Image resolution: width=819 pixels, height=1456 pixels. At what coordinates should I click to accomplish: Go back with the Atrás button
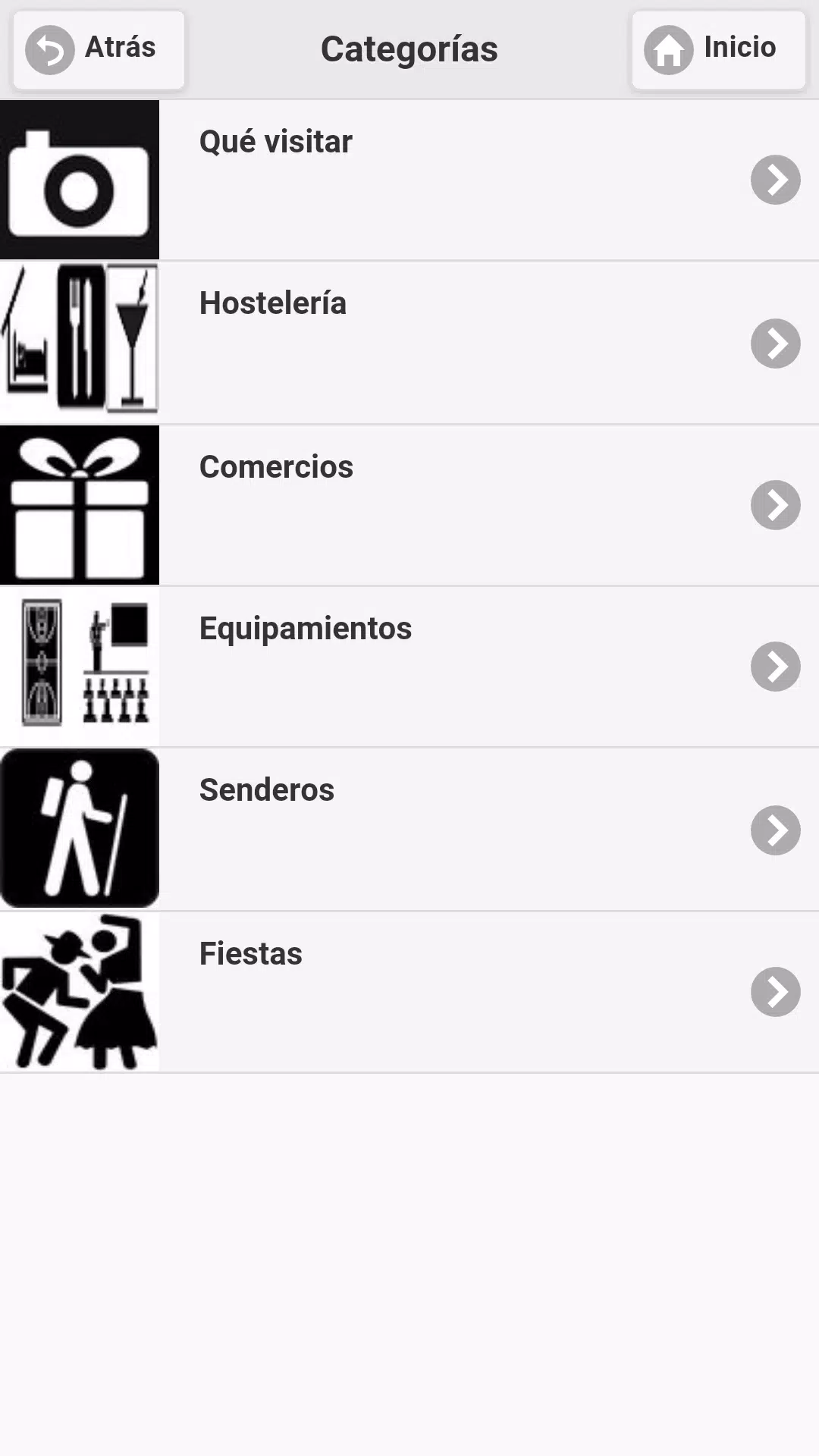tap(99, 49)
